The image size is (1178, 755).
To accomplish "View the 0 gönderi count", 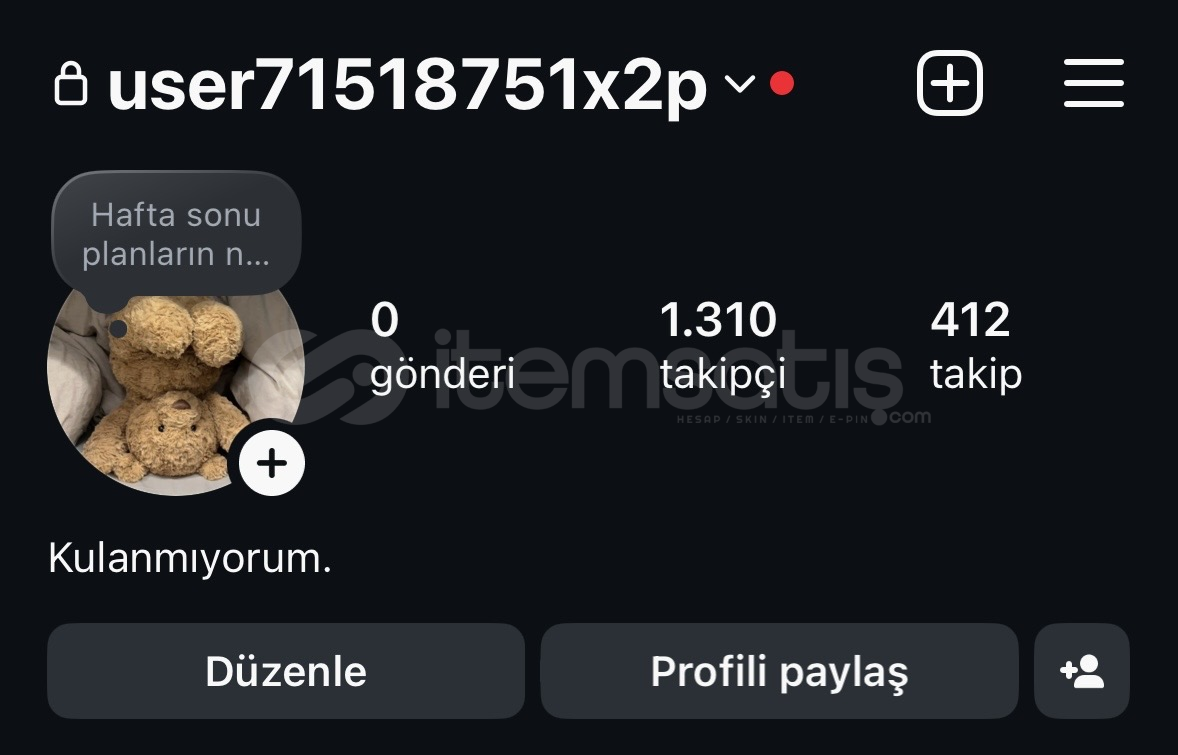I will pyautogui.click(x=442, y=346).
